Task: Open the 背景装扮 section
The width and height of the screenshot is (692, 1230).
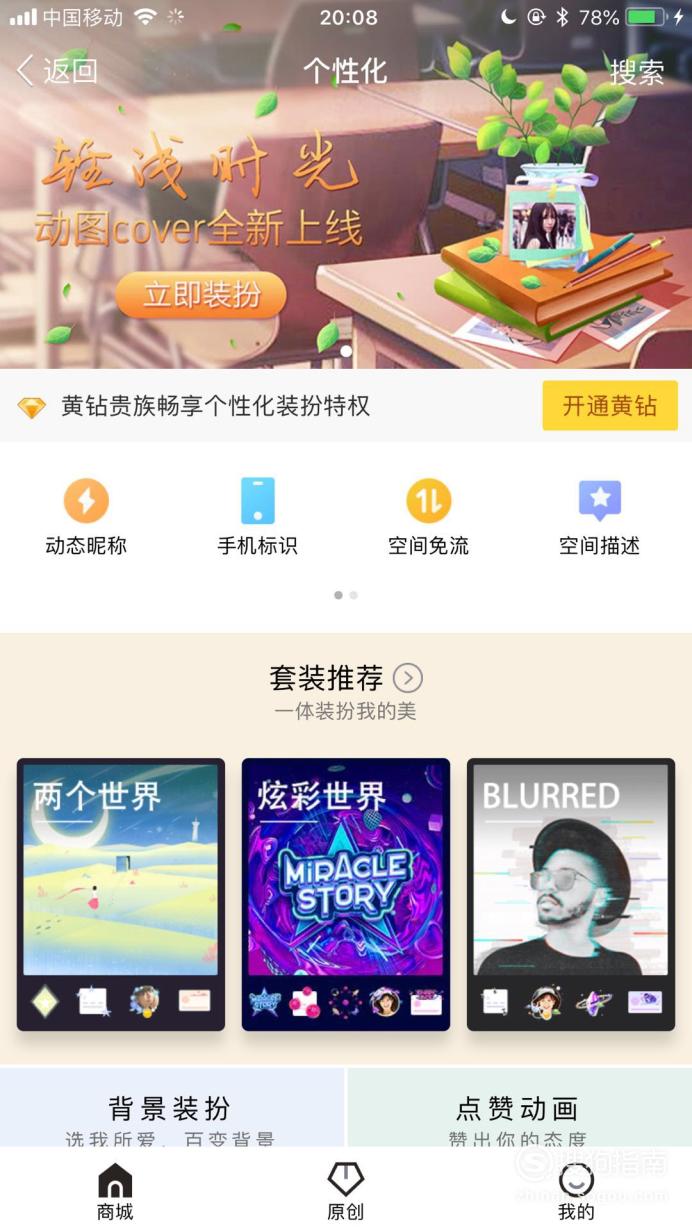Action: pos(172,1108)
